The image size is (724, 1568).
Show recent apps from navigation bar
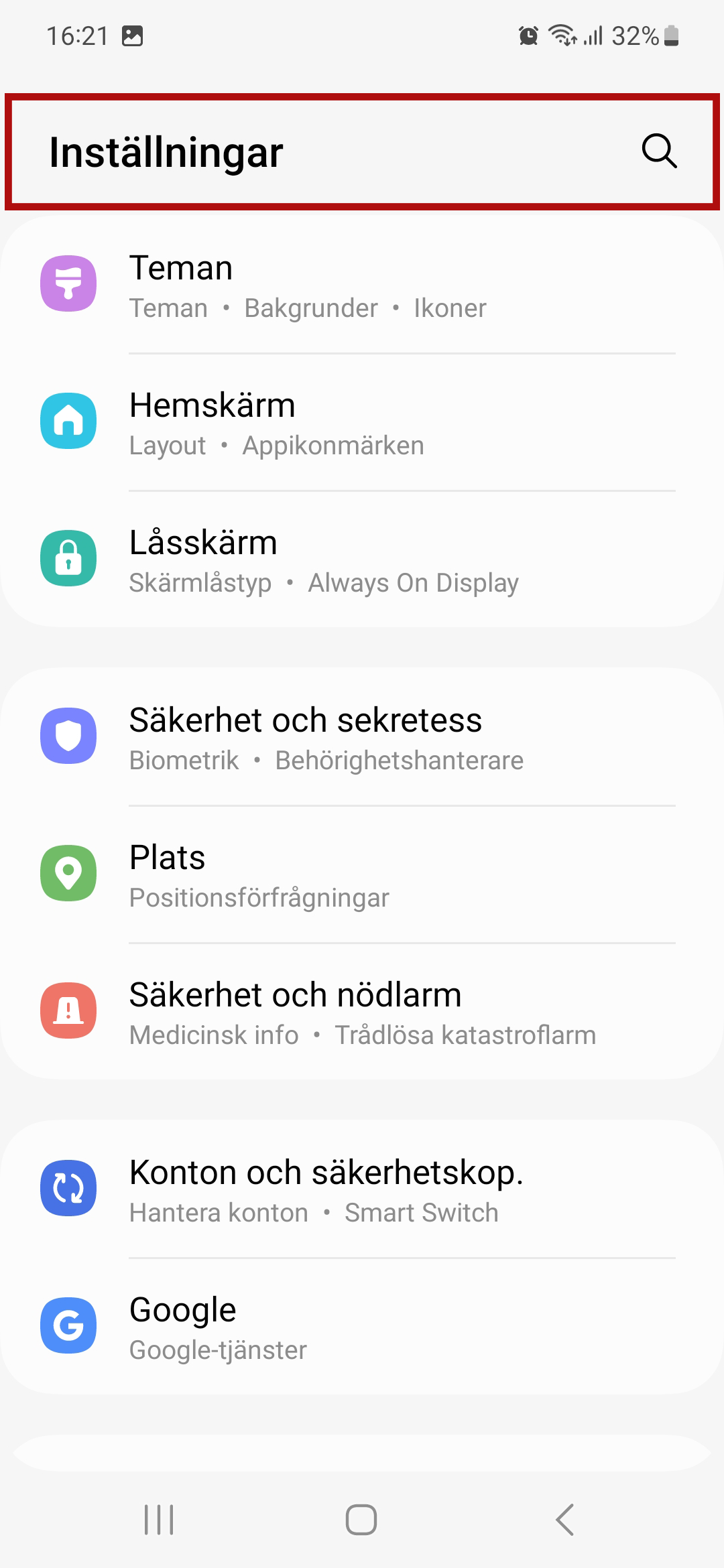point(159,1520)
